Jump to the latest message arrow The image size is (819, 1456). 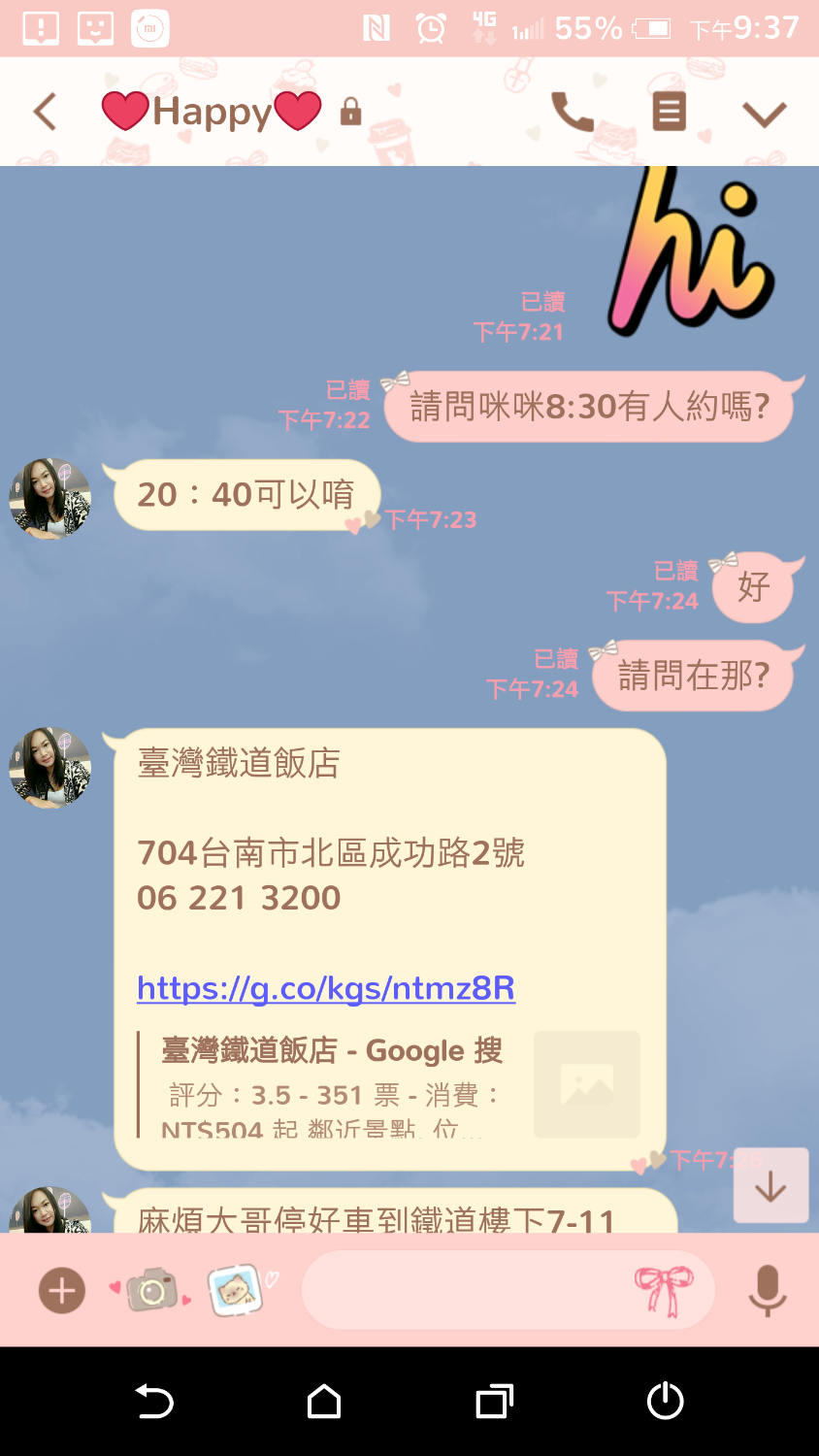point(770,1185)
